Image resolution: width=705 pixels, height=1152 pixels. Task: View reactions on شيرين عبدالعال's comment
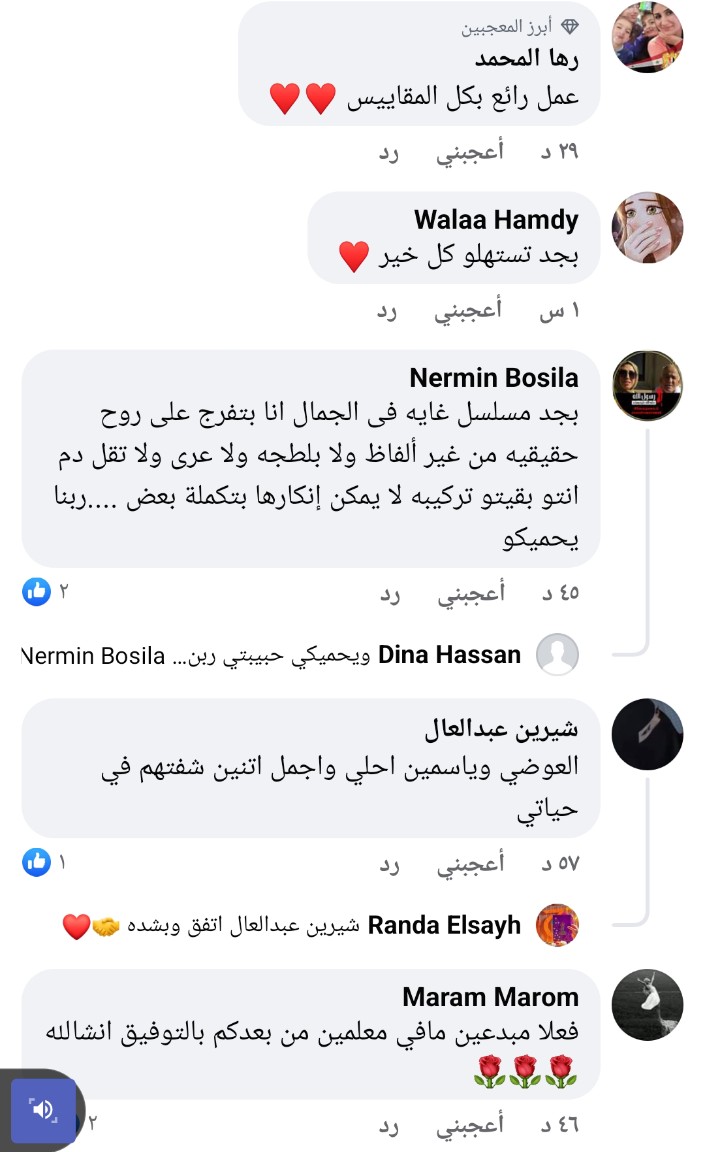tap(43, 861)
